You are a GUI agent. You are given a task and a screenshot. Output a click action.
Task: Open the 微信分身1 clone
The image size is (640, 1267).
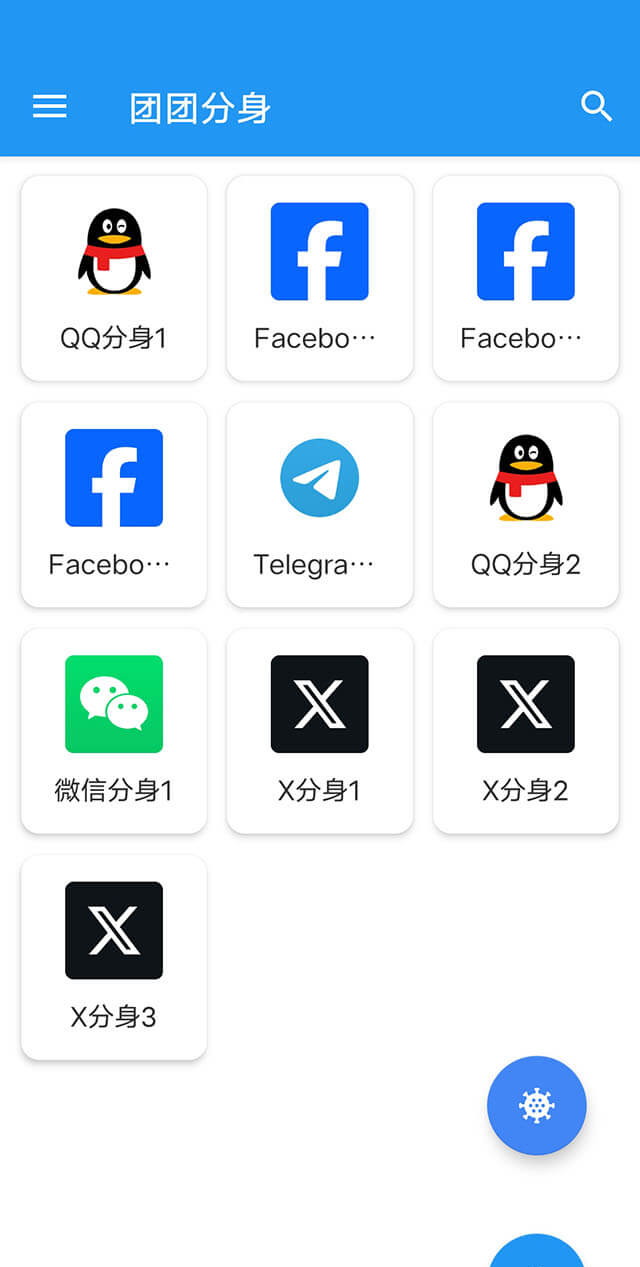[114, 730]
